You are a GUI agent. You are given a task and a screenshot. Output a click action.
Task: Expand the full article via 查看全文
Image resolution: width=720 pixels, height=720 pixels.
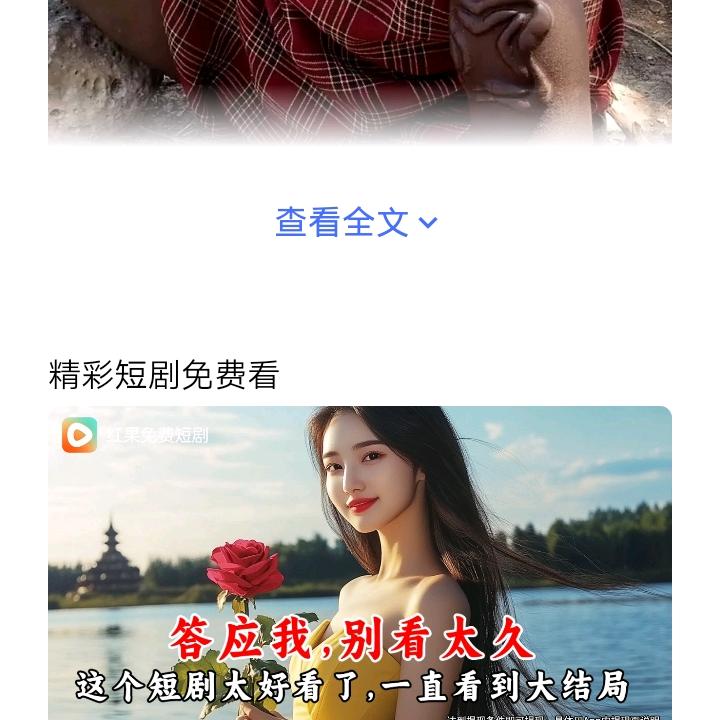(x=357, y=222)
